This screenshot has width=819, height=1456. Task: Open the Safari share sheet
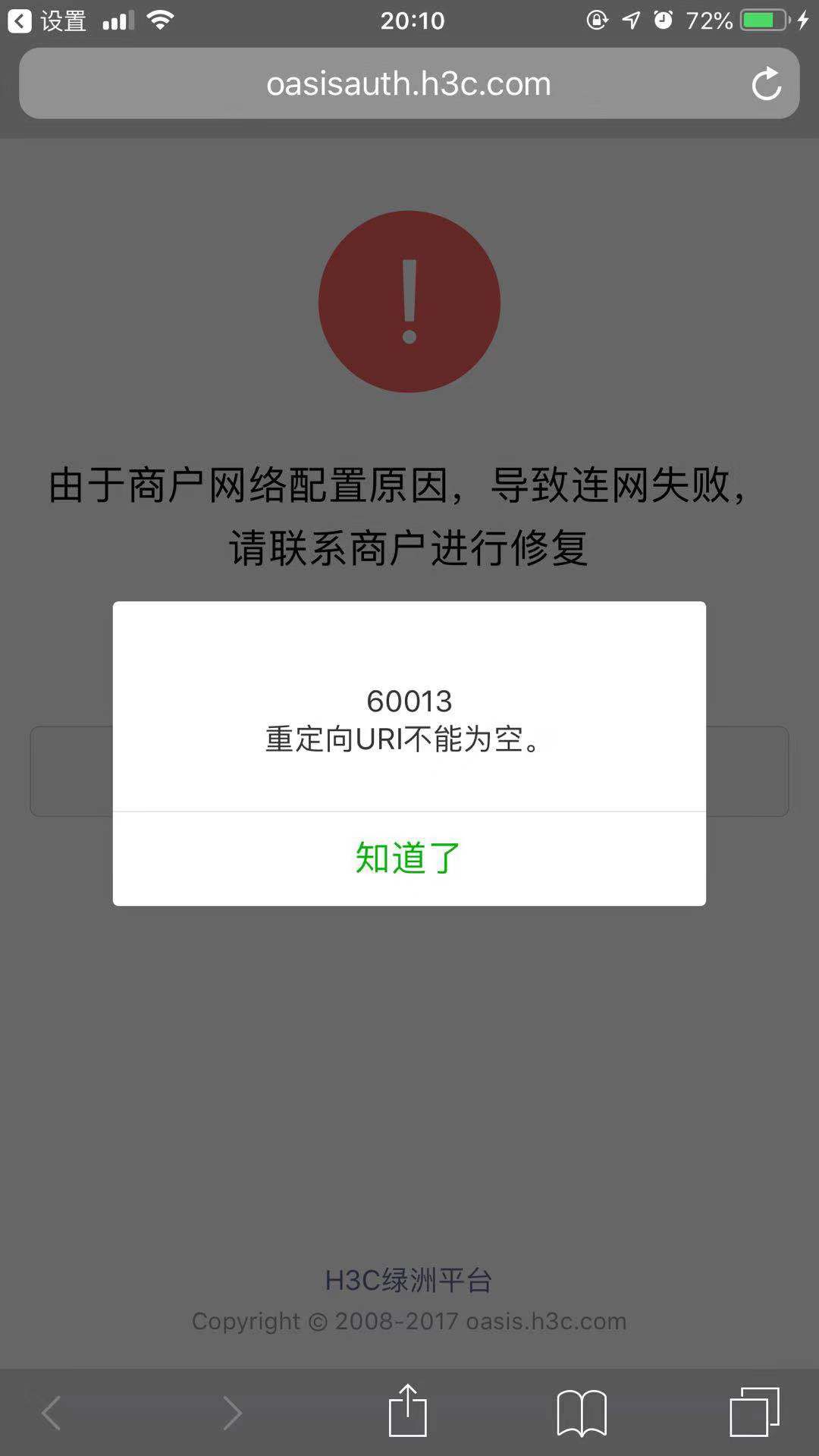point(408,1411)
